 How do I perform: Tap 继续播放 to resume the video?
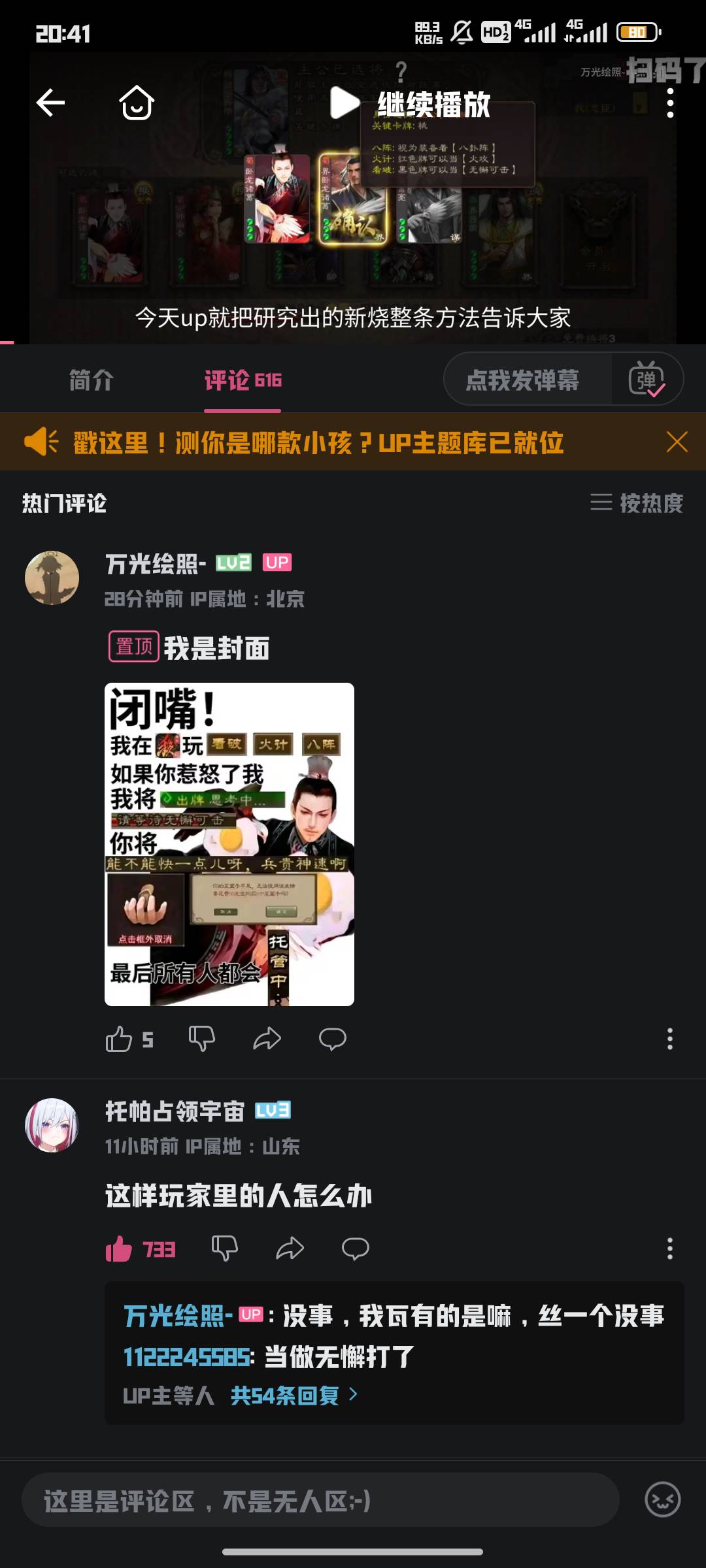(411, 104)
